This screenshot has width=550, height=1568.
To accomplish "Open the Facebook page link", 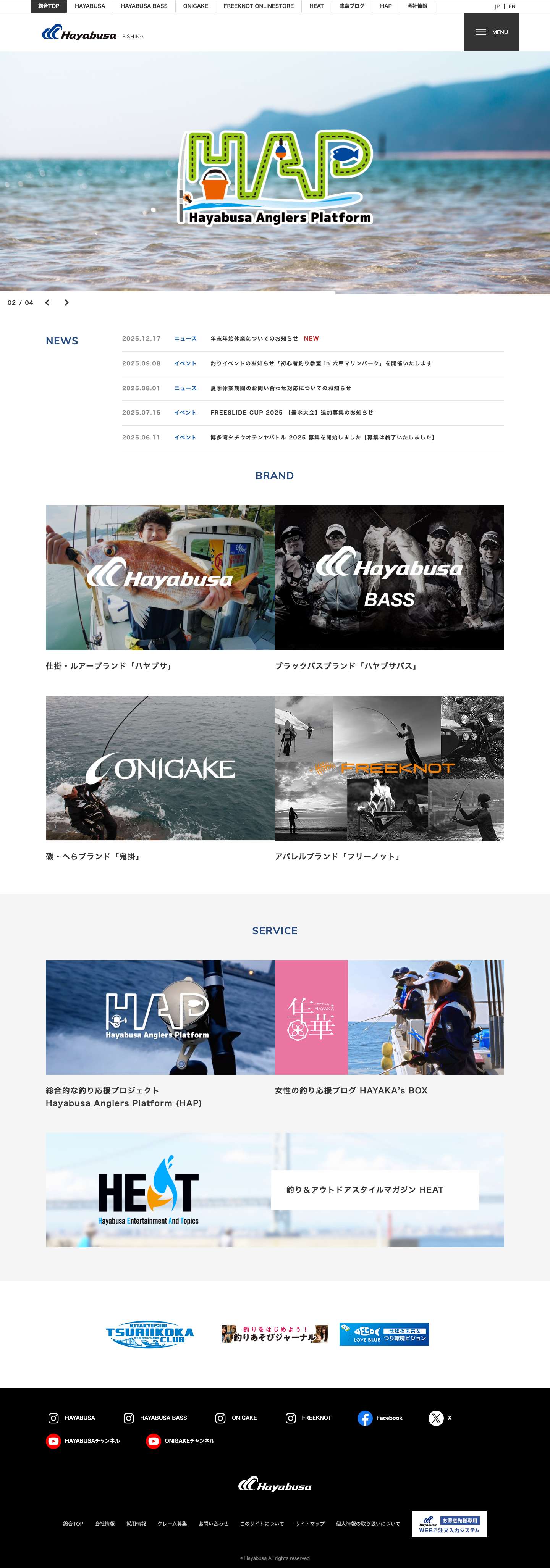I will [x=380, y=1418].
